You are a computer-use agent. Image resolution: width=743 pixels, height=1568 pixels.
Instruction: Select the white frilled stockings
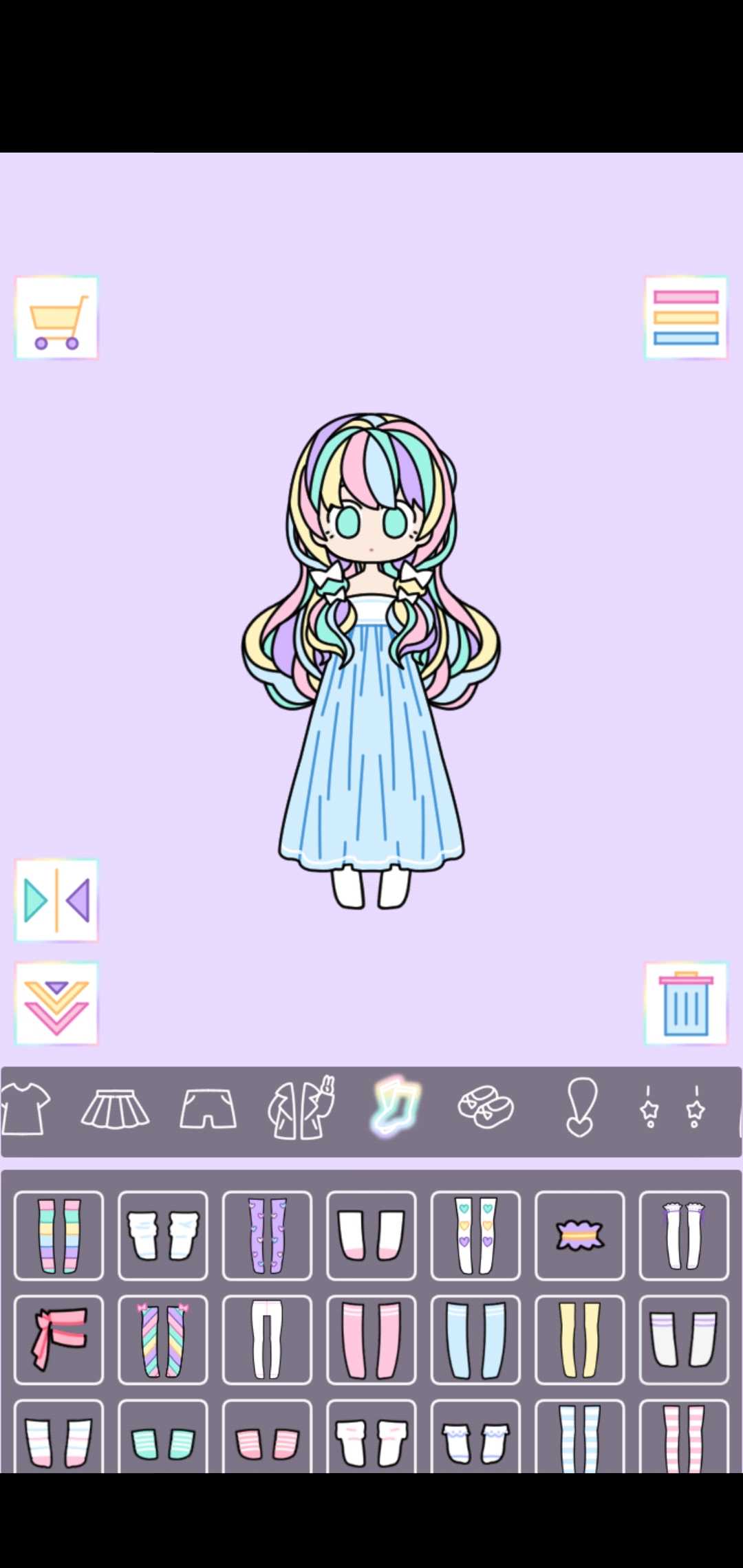click(684, 1234)
